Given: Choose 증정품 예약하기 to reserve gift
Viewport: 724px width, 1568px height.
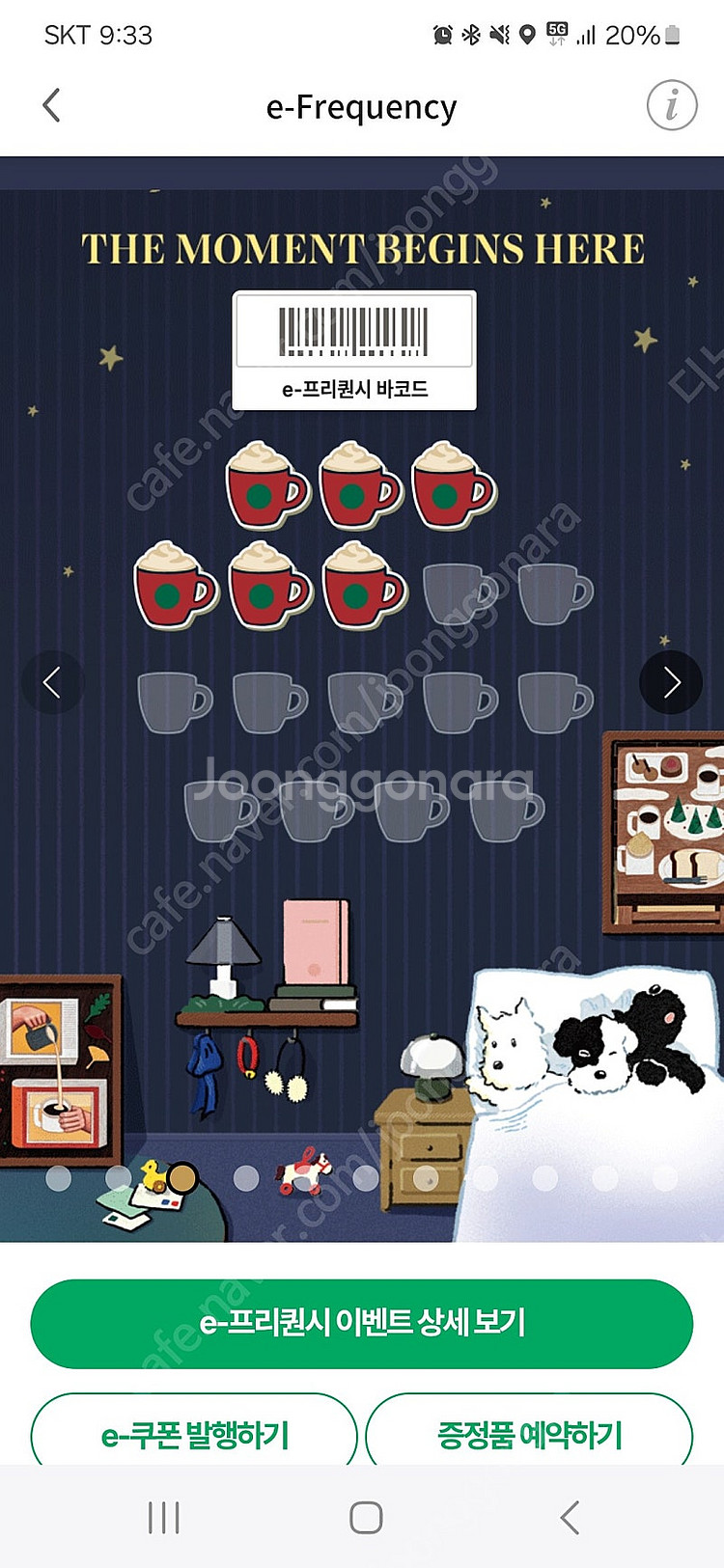Looking at the screenshot, I should [529, 1435].
